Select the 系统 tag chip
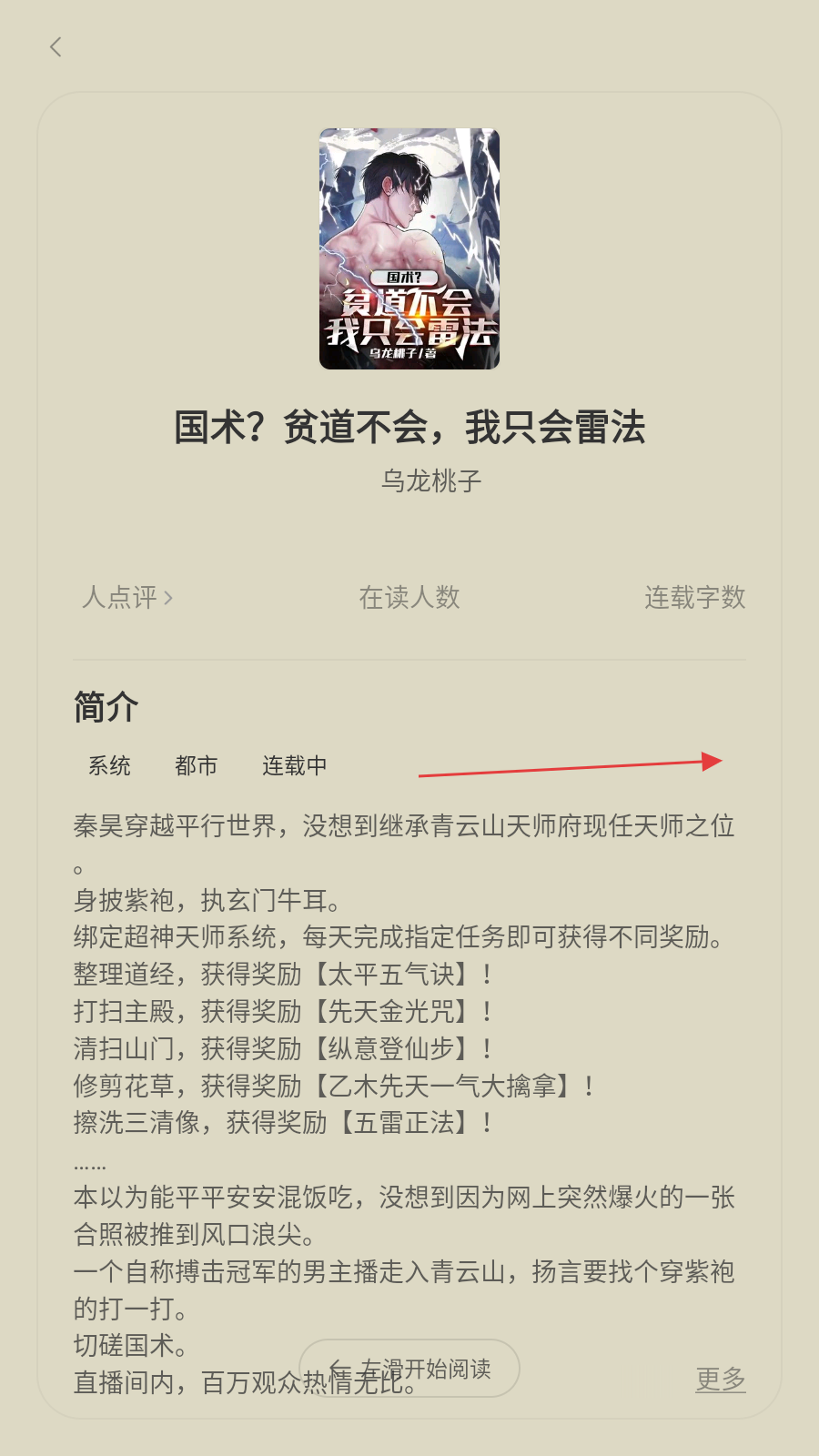Viewport: 819px width, 1456px height. [x=109, y=766]
